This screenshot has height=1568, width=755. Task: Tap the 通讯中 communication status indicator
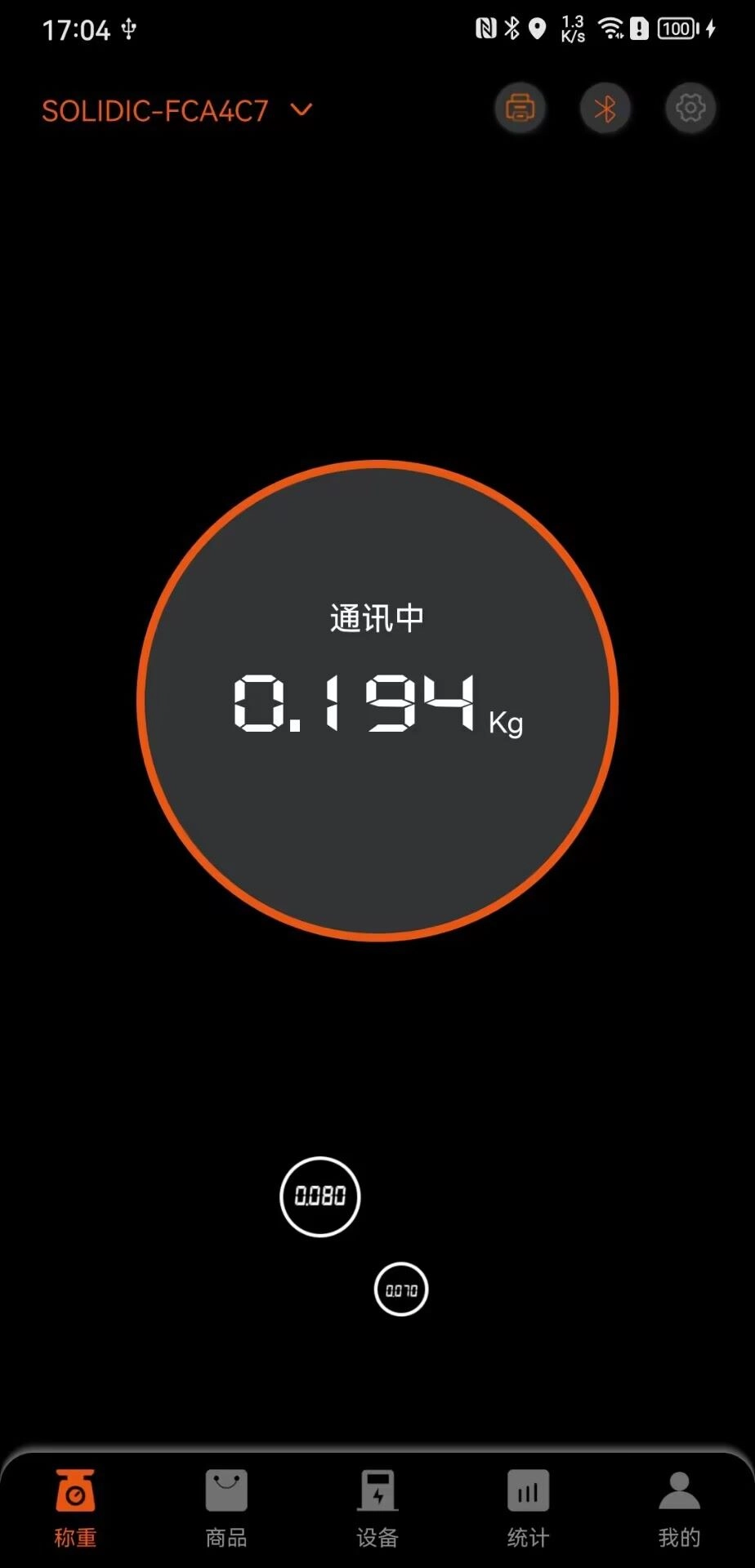[x=376, y=618]
